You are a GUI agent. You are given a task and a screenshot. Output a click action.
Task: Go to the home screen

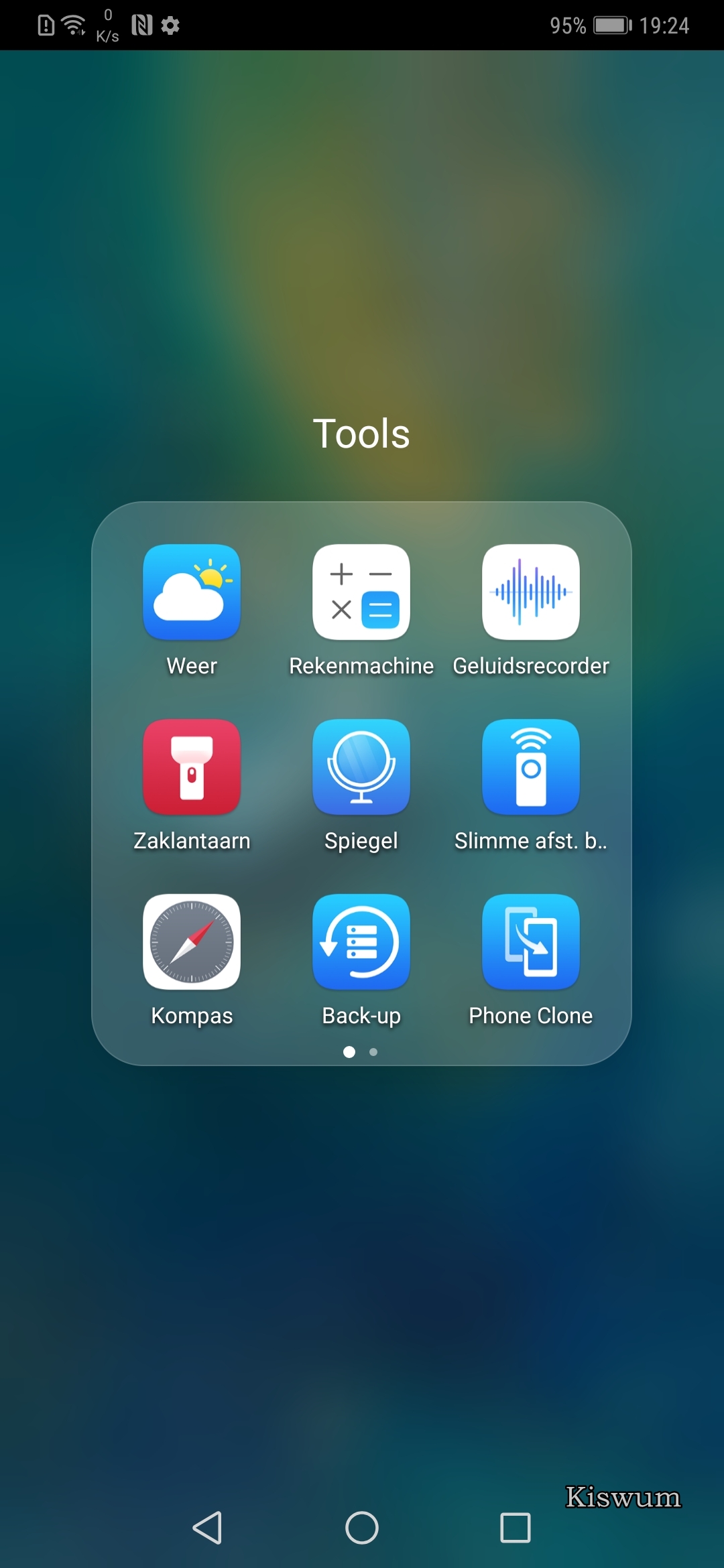(x=362, y=1528)
